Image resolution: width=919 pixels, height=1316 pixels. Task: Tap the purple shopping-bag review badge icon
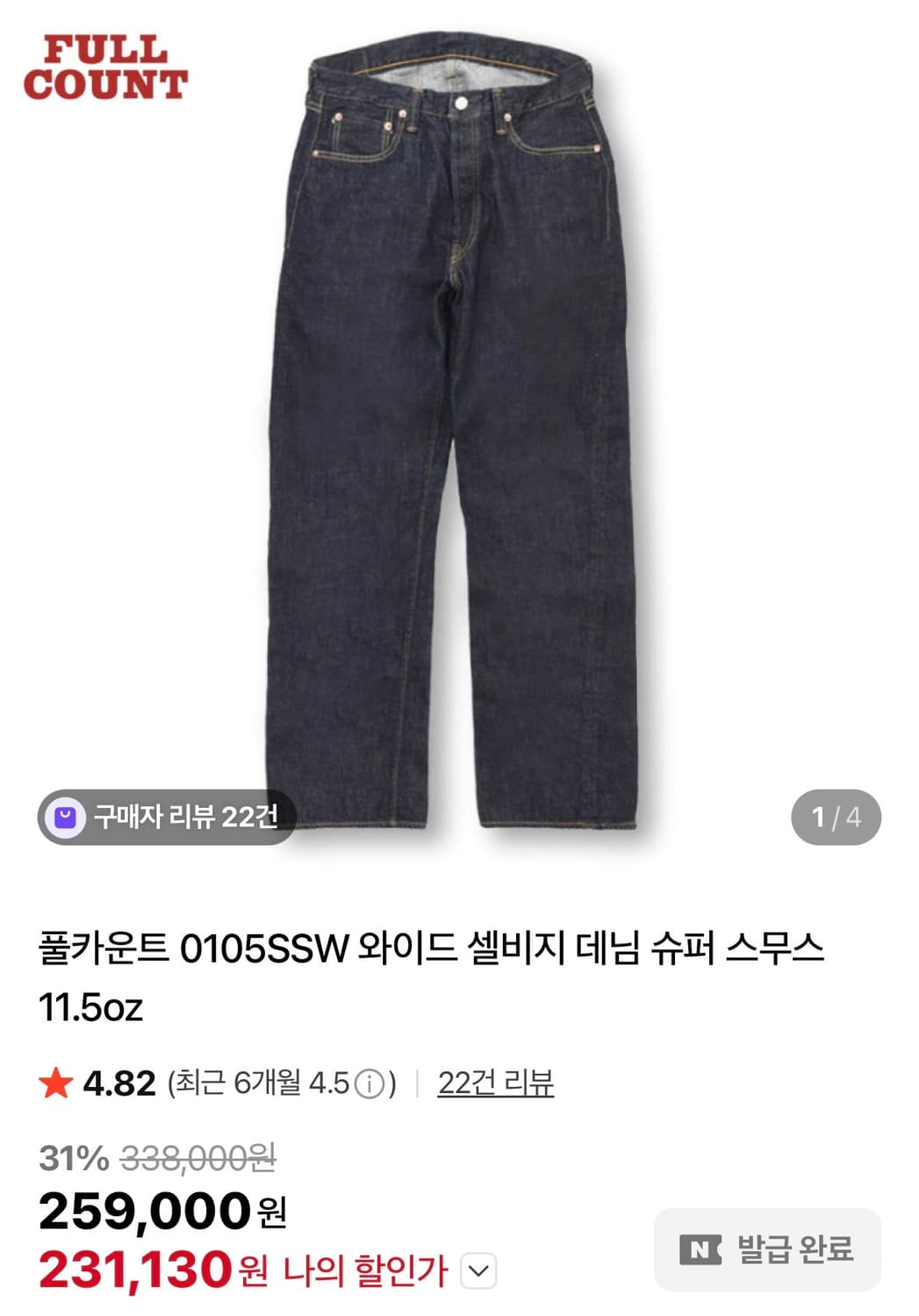coord(66,816)
